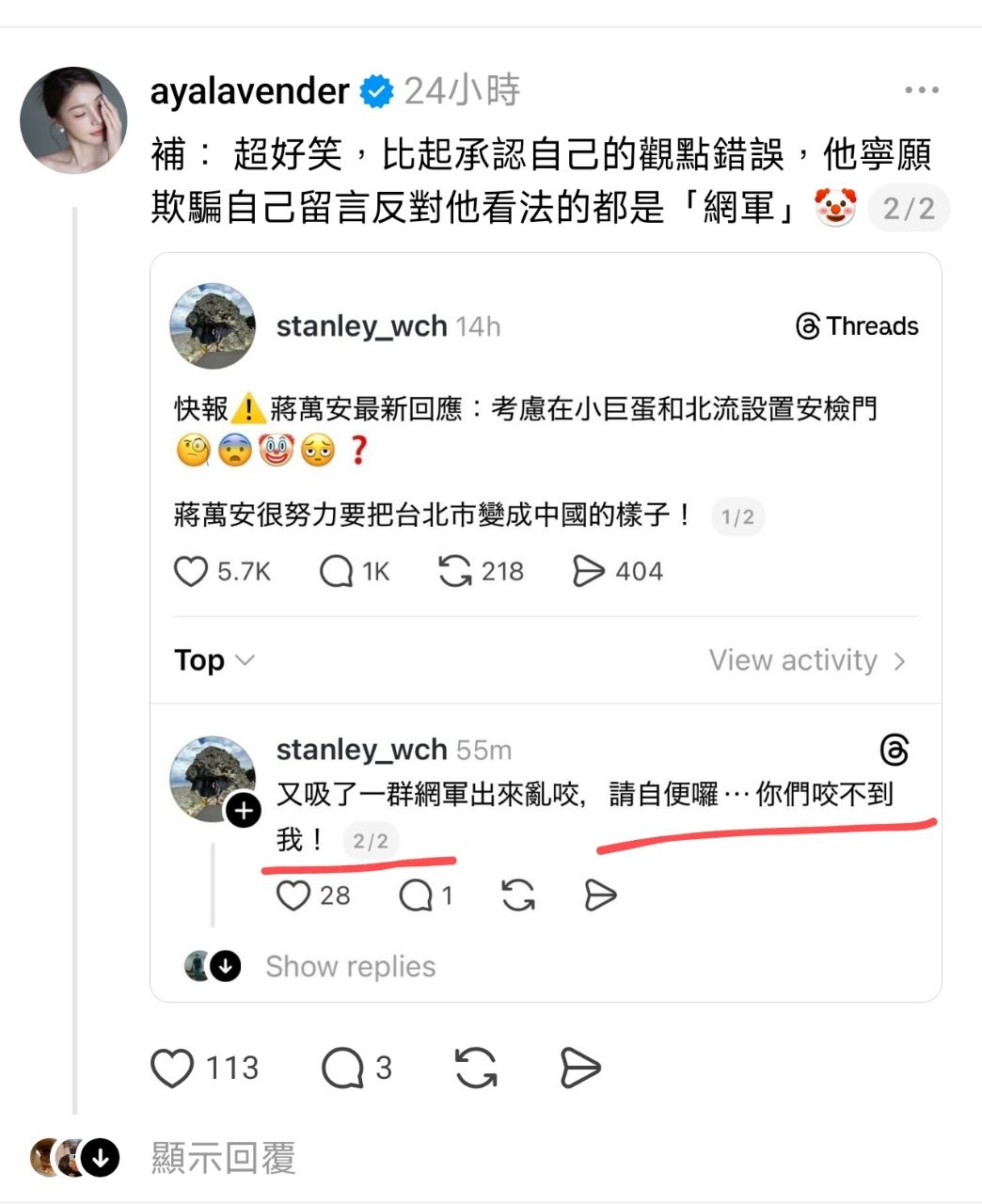Expand replies with 顯示回覆
Image resolution: width=982 pixels, height=1204 pixels.
click(223, 1158)
